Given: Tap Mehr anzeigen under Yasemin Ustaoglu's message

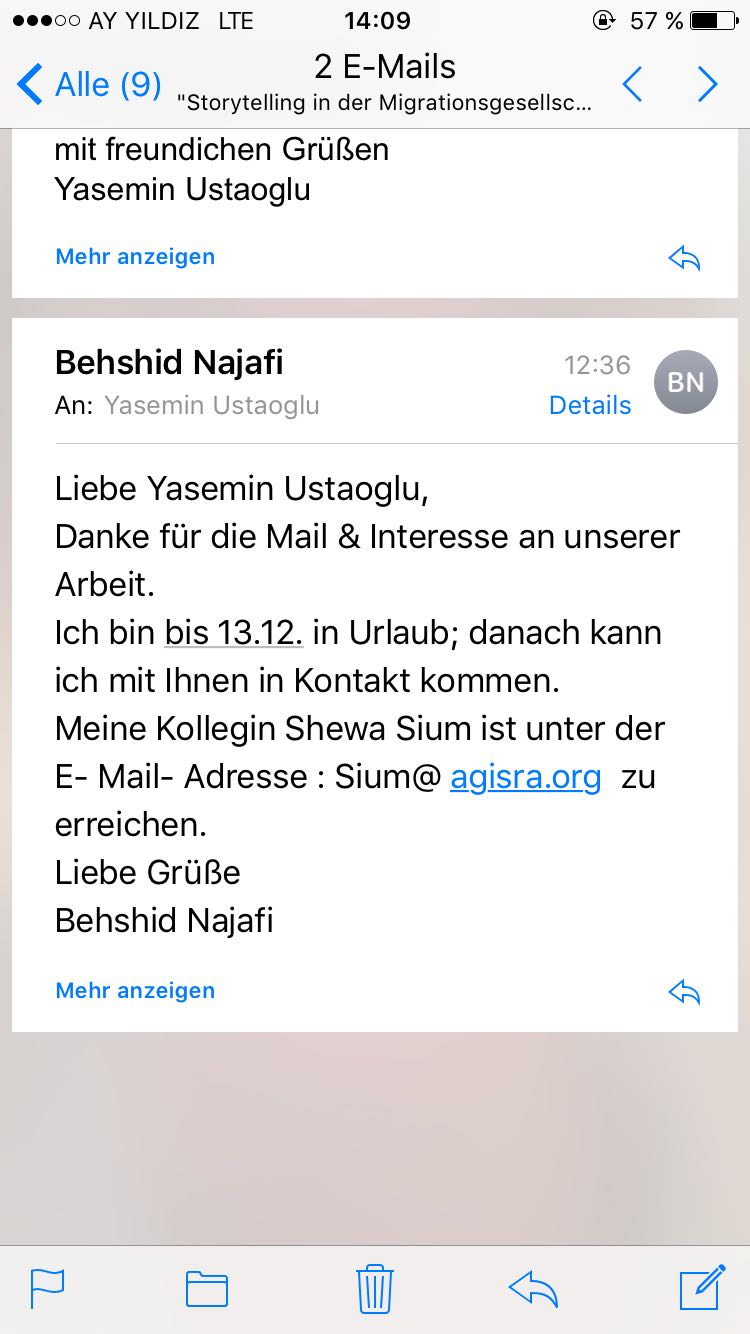Looking at the screenshot, I should coord(135,257).
